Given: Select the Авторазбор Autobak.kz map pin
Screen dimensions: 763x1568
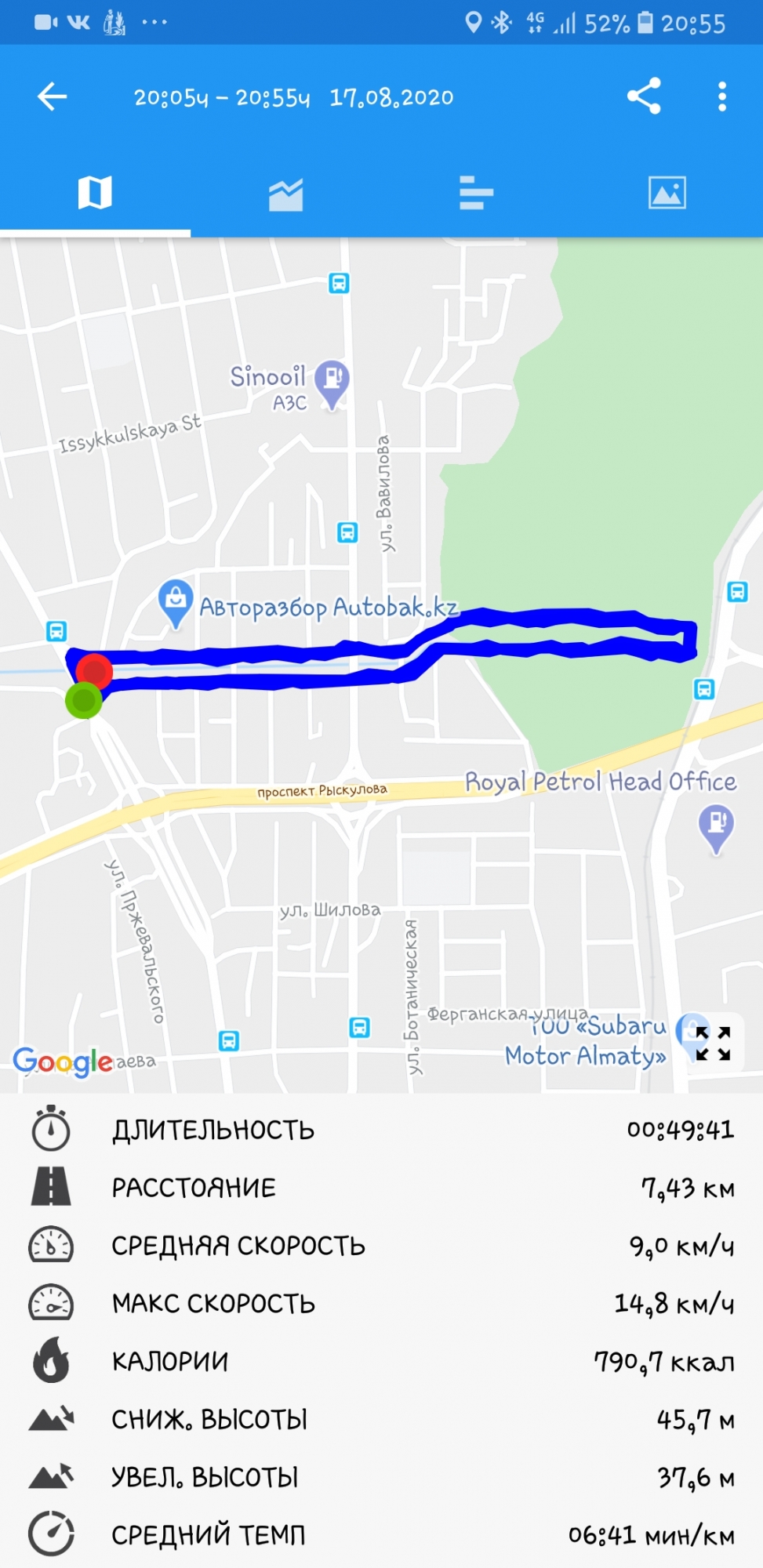Looking at the screenshot, I should 175,601.
